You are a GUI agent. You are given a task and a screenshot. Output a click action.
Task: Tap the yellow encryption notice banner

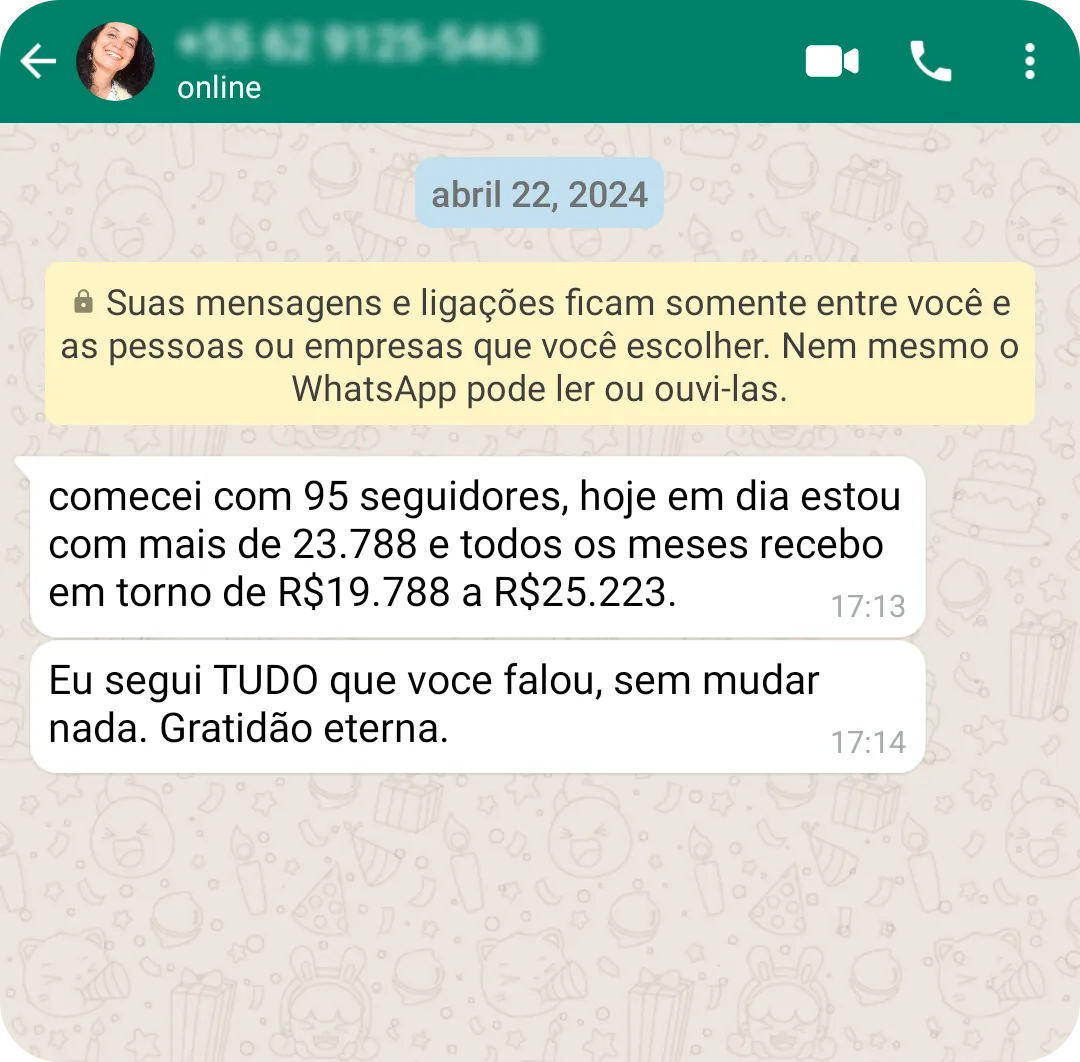(540, 345)
